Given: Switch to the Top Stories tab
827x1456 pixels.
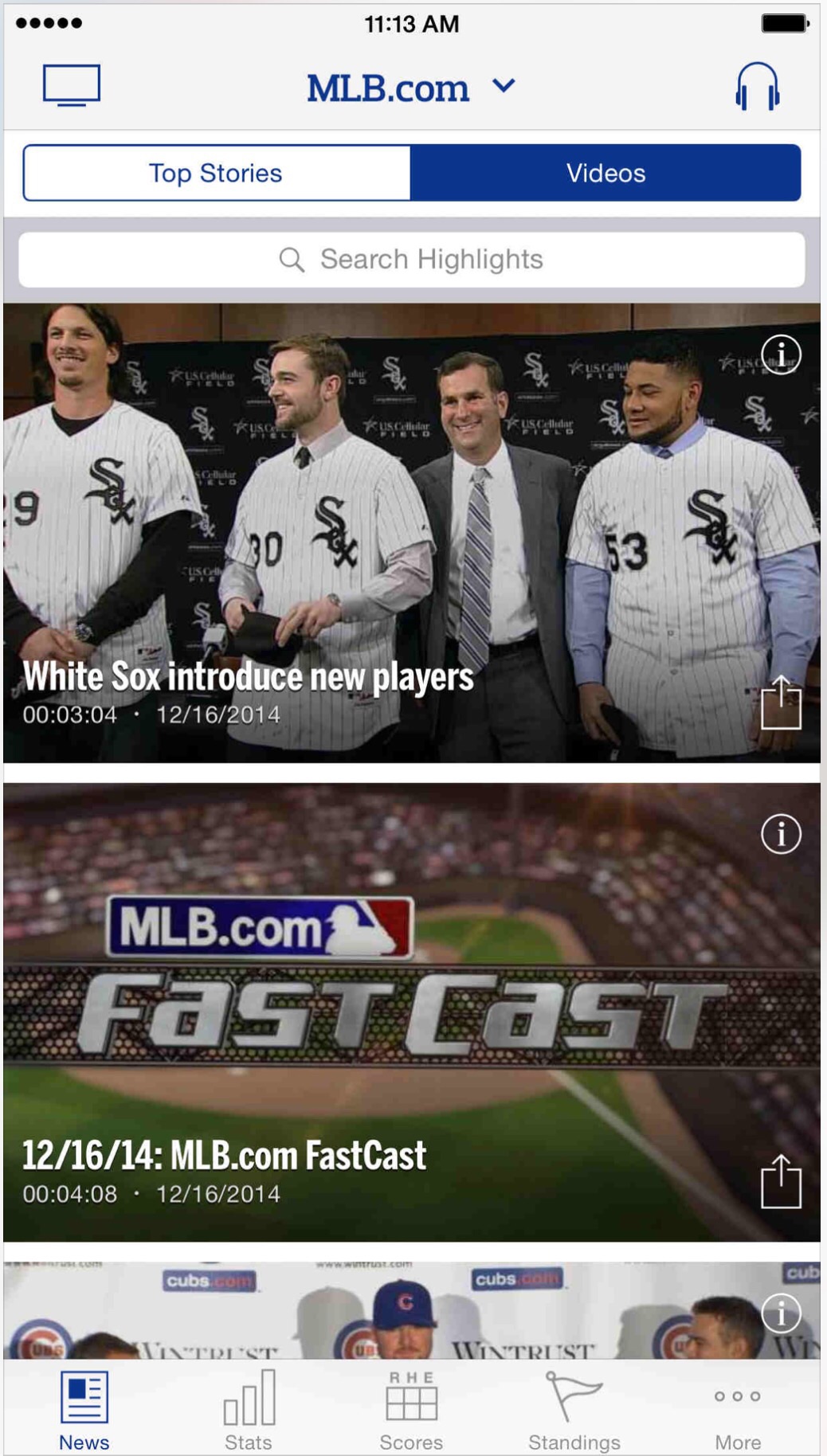Looking at the screenshot, I should (216, 172).
